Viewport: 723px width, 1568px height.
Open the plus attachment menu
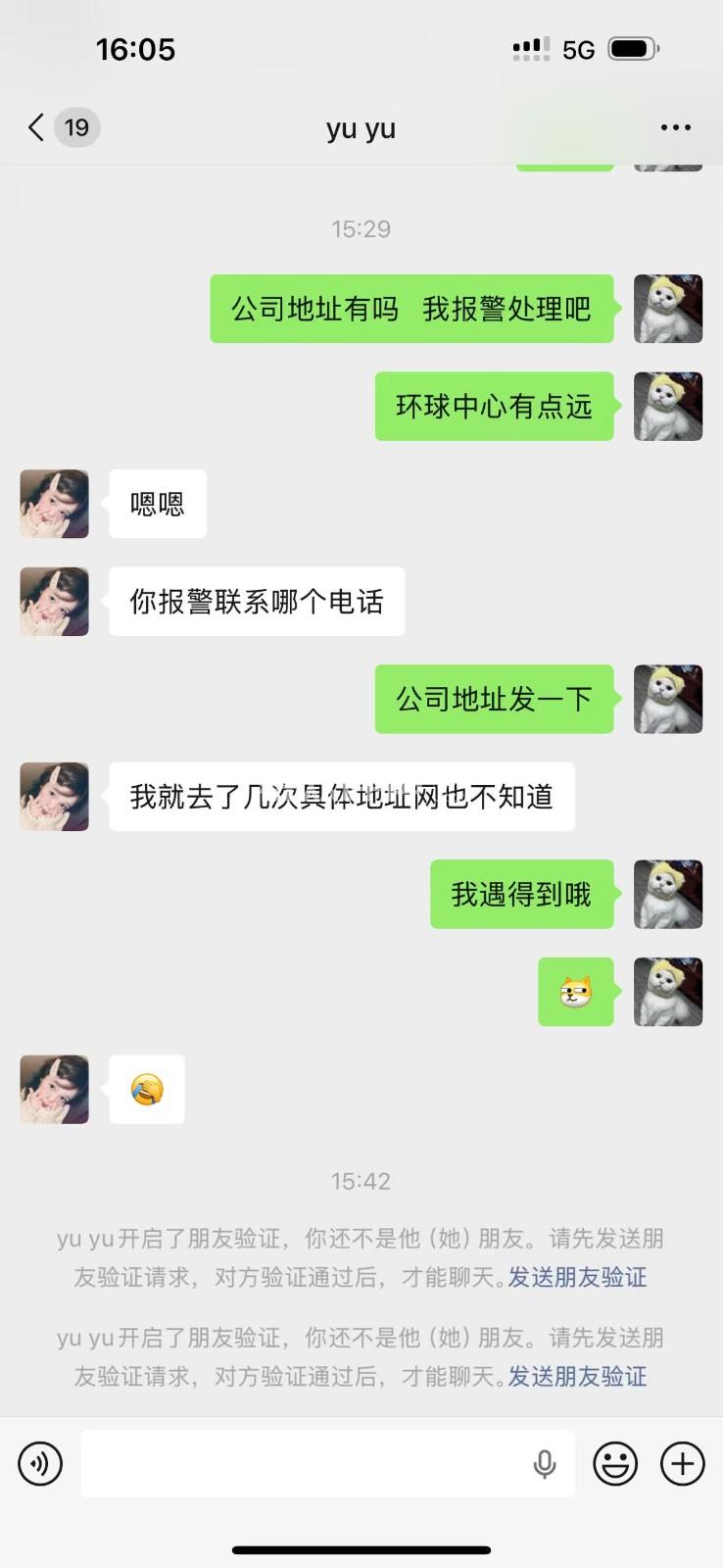pos(683,1464)
